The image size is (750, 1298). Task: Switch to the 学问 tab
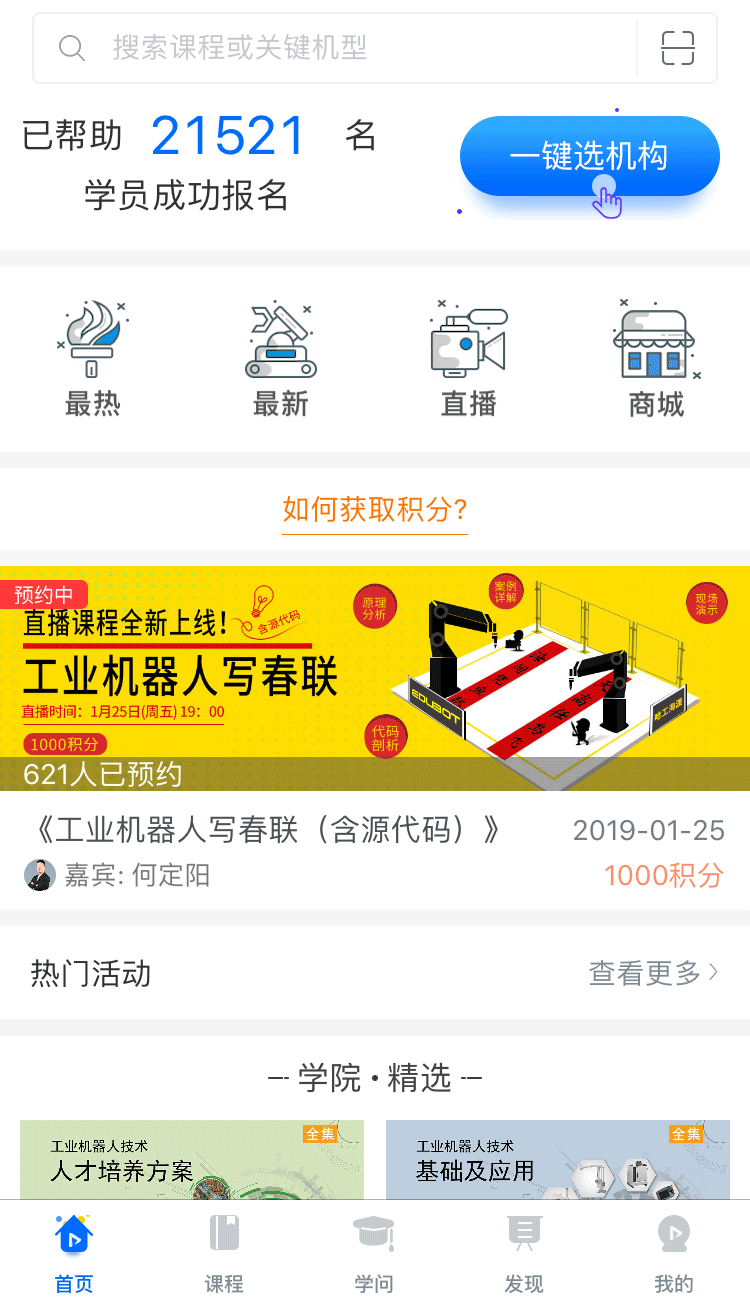[374, 1250]
